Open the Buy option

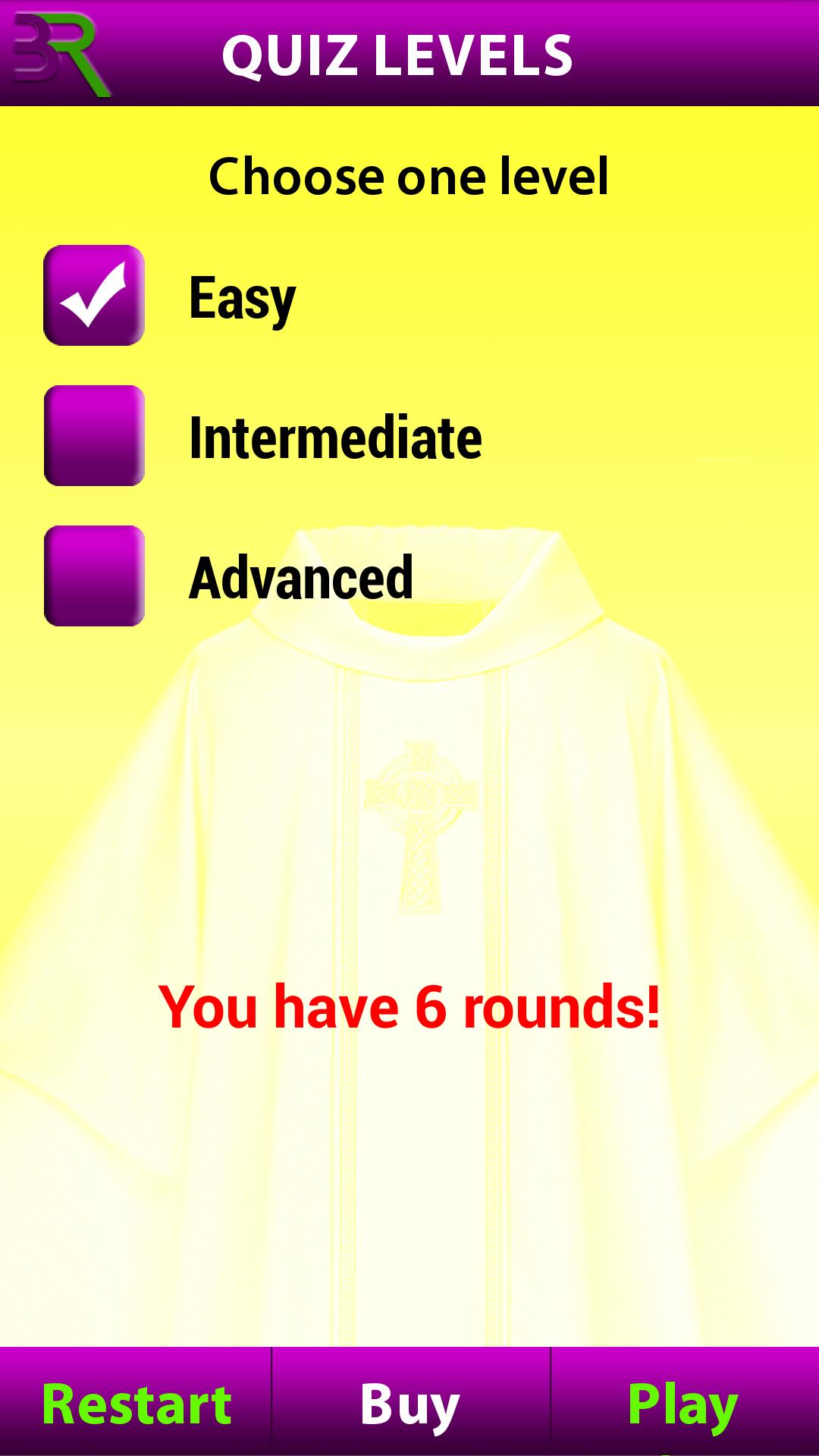click(x=410, y=1404)
